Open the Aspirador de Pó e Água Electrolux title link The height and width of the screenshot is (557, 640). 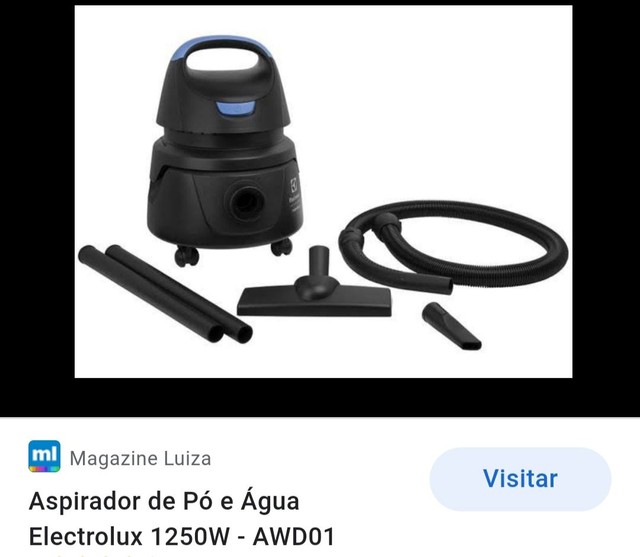[x=182, y=517]
